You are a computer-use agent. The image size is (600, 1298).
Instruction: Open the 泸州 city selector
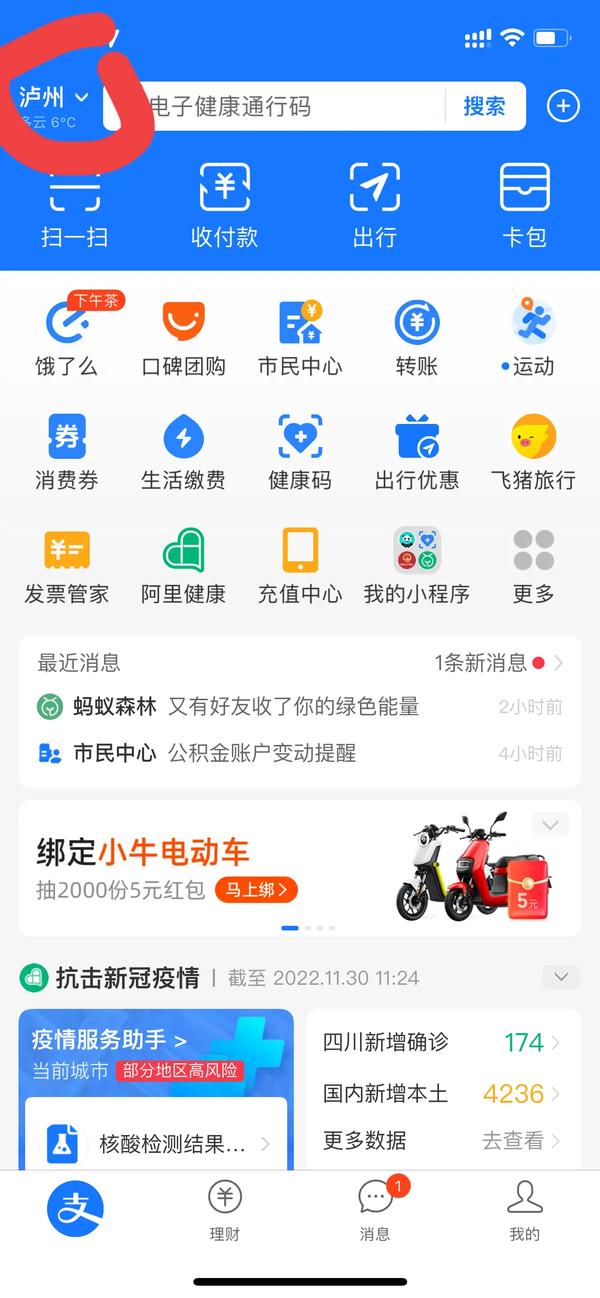point(54,98)
